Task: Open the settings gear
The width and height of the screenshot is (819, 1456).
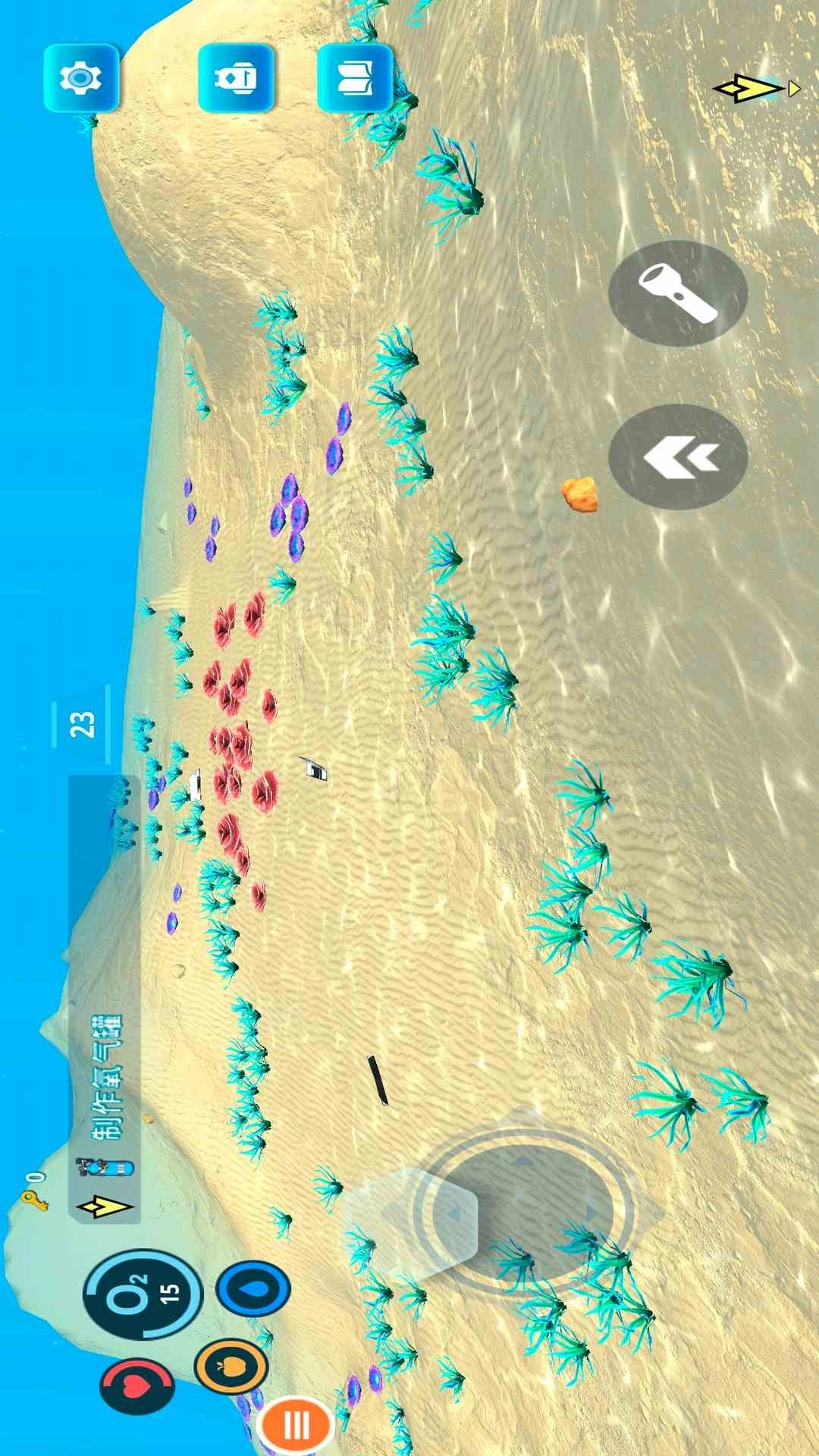Action: [x=81, y=78]
